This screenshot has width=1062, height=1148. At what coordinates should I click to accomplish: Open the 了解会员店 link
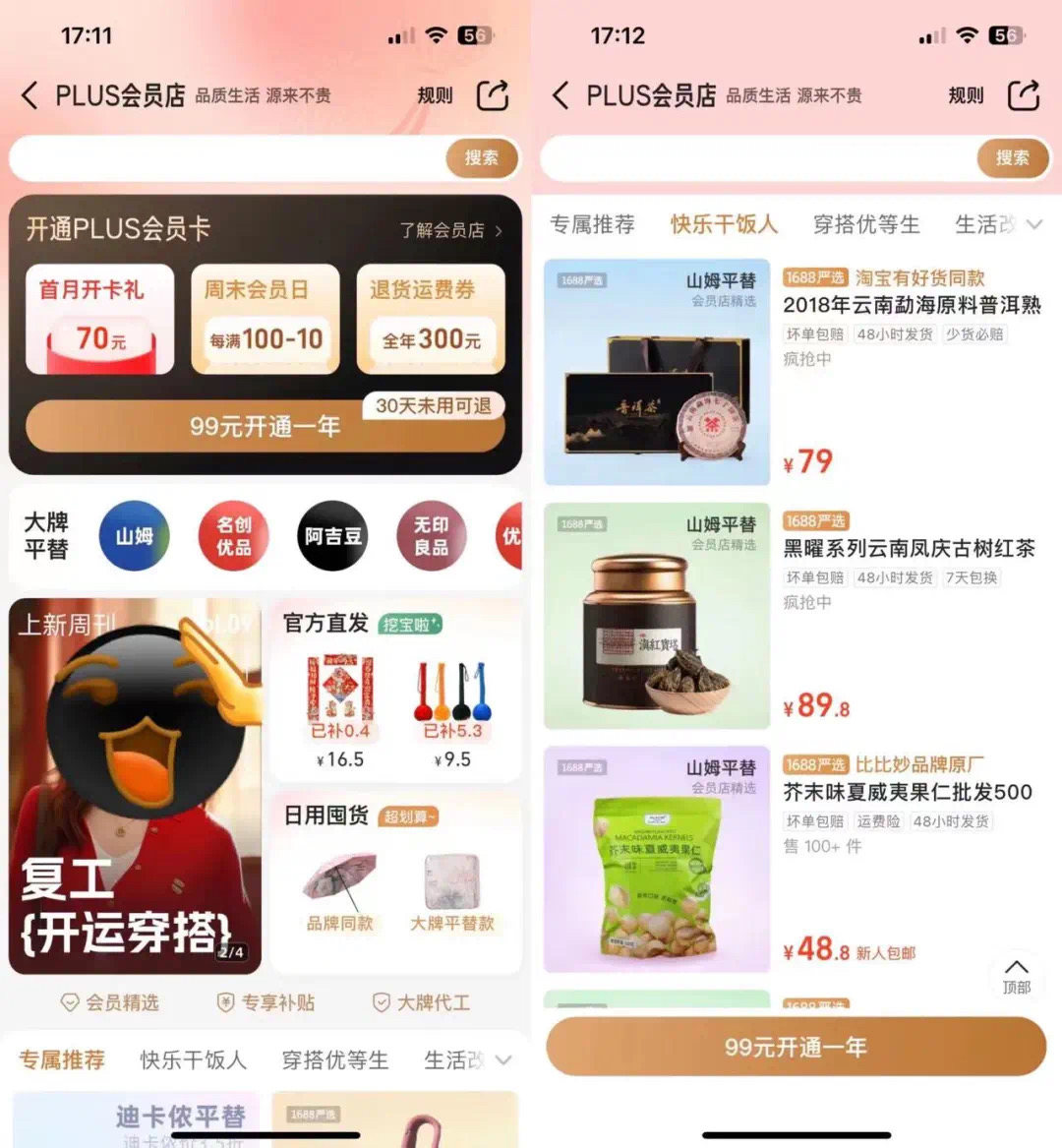450,230
